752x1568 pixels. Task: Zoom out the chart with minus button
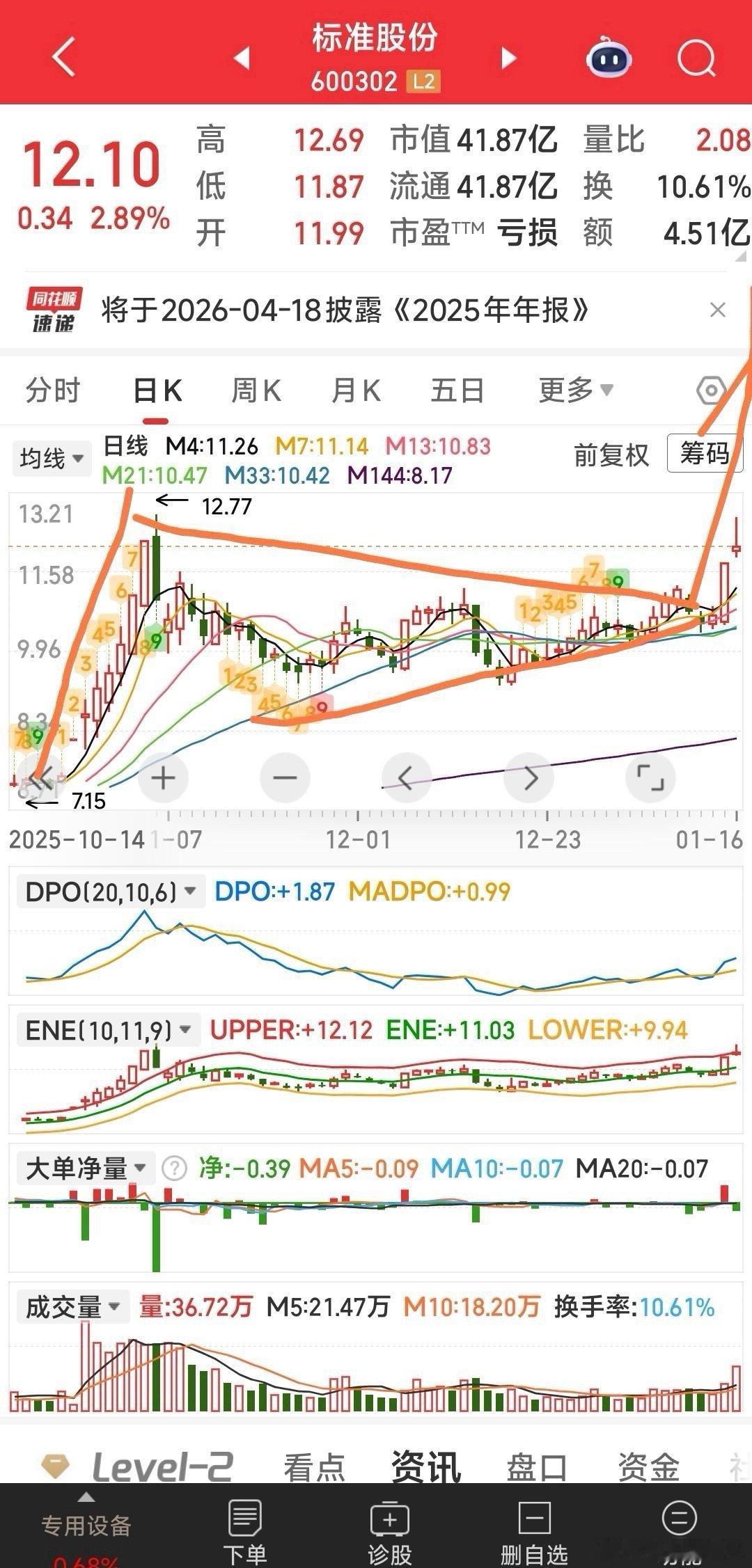point(285,777)
